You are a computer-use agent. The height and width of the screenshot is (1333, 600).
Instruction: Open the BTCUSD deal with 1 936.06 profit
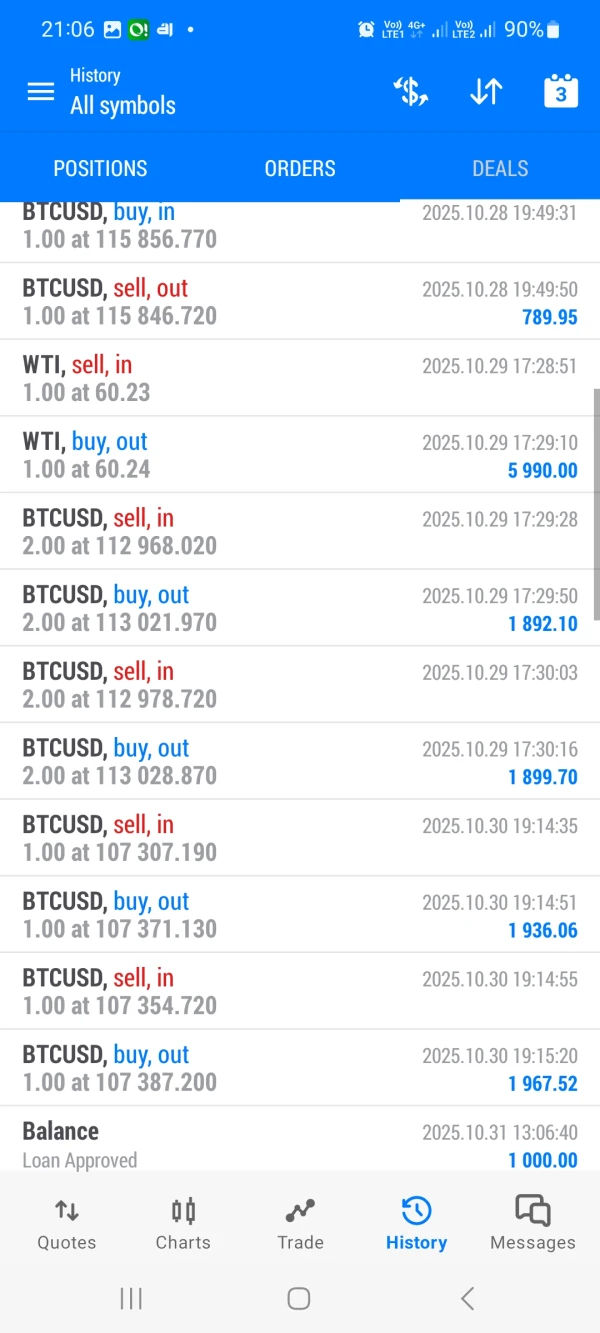coord(300,915)
